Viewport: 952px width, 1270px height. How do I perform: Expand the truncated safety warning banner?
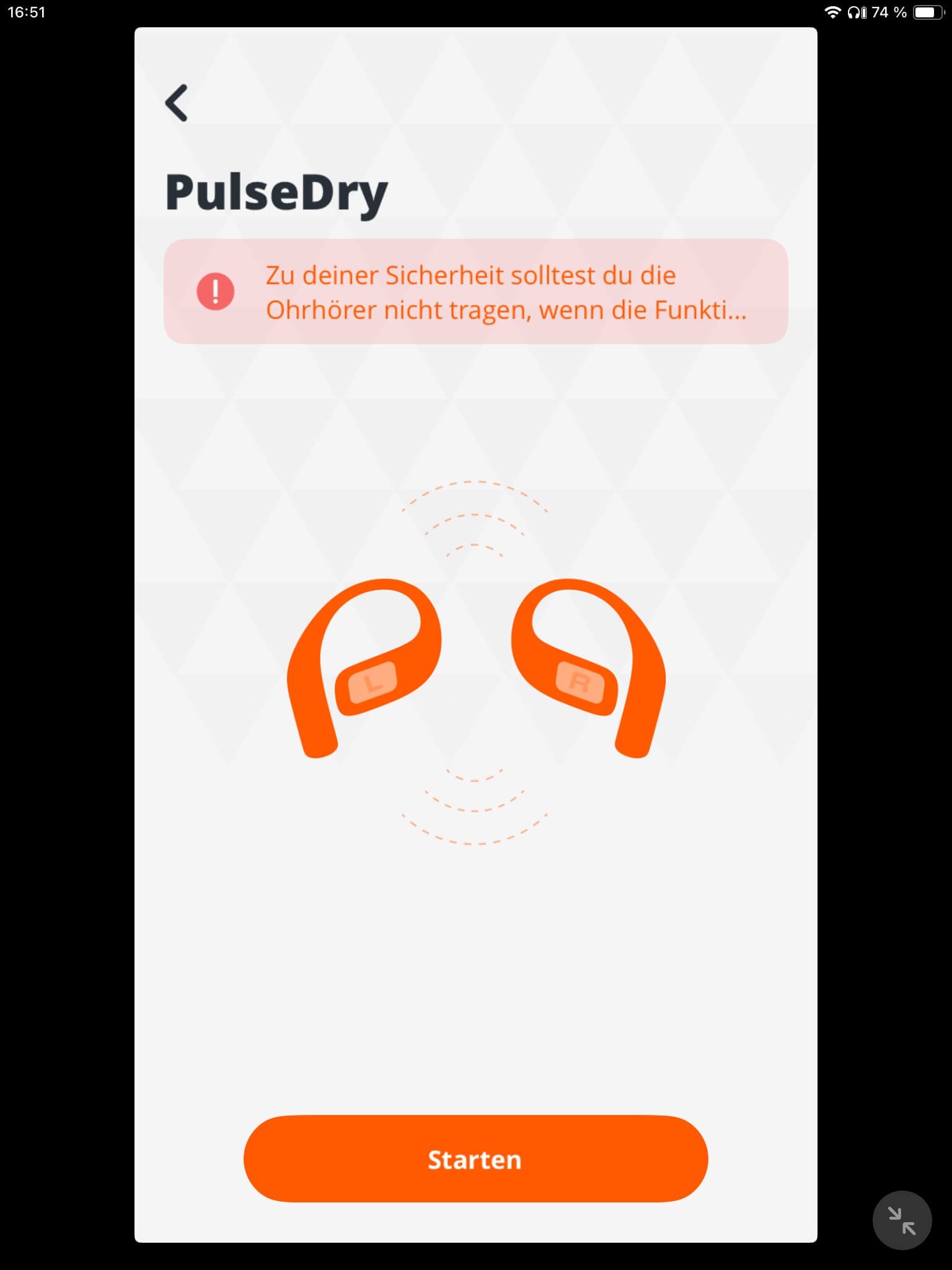475,292
